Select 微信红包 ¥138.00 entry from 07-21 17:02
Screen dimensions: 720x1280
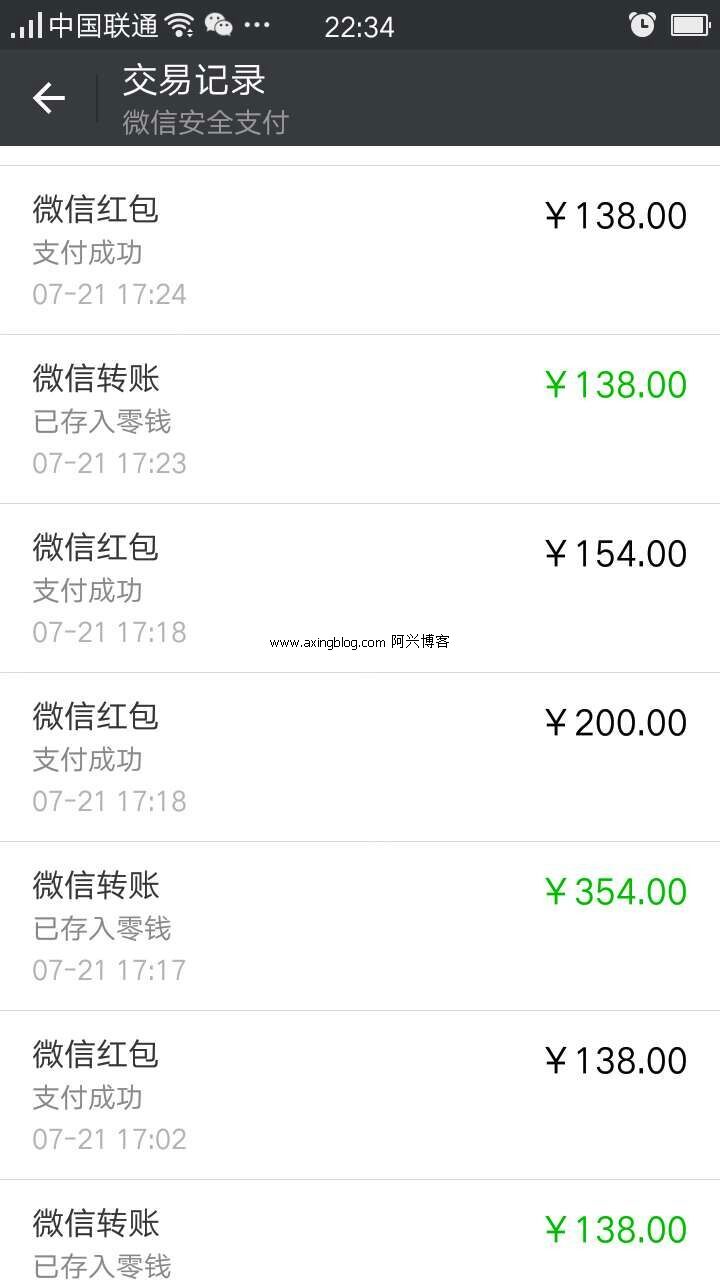point(360,1095)
